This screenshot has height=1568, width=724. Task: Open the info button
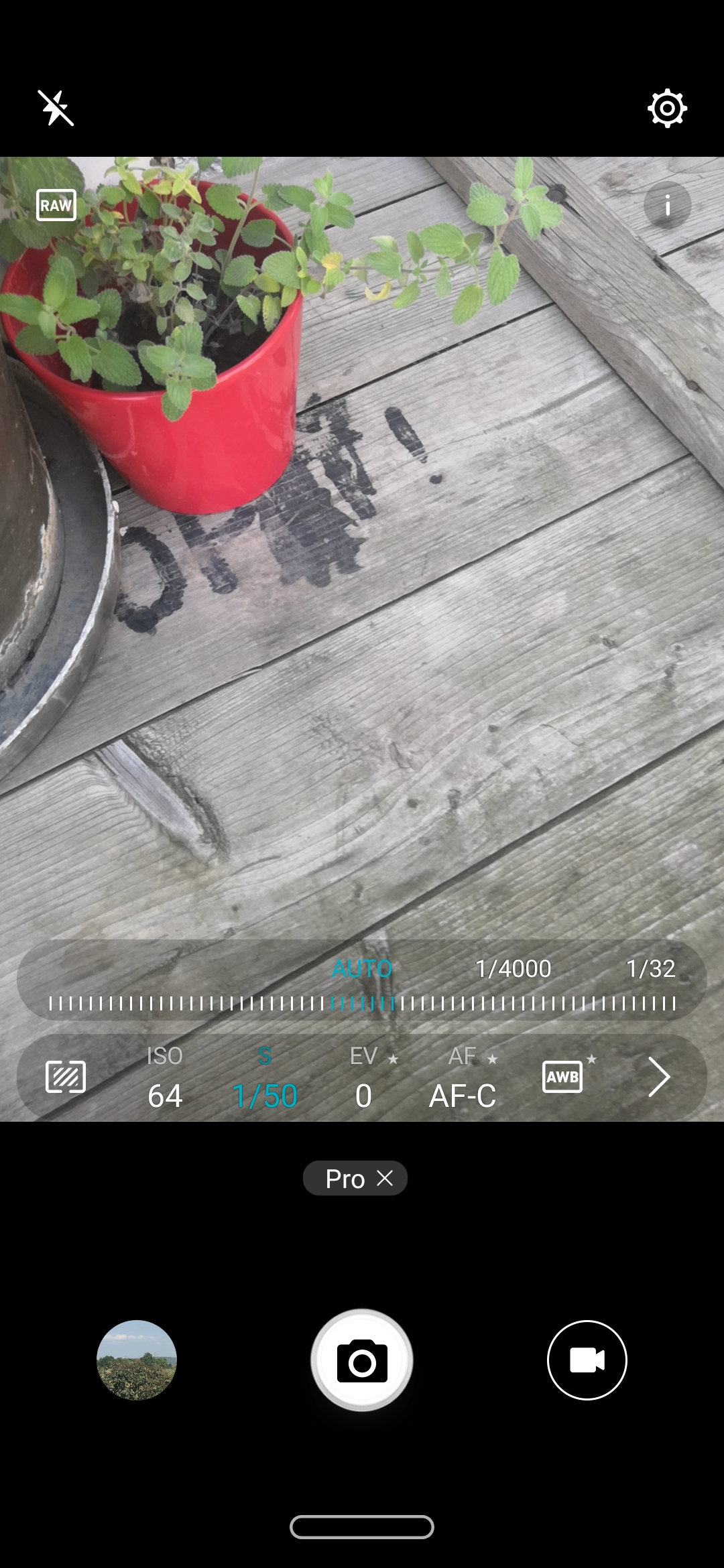pyautogui.click(x=667, y=205)
